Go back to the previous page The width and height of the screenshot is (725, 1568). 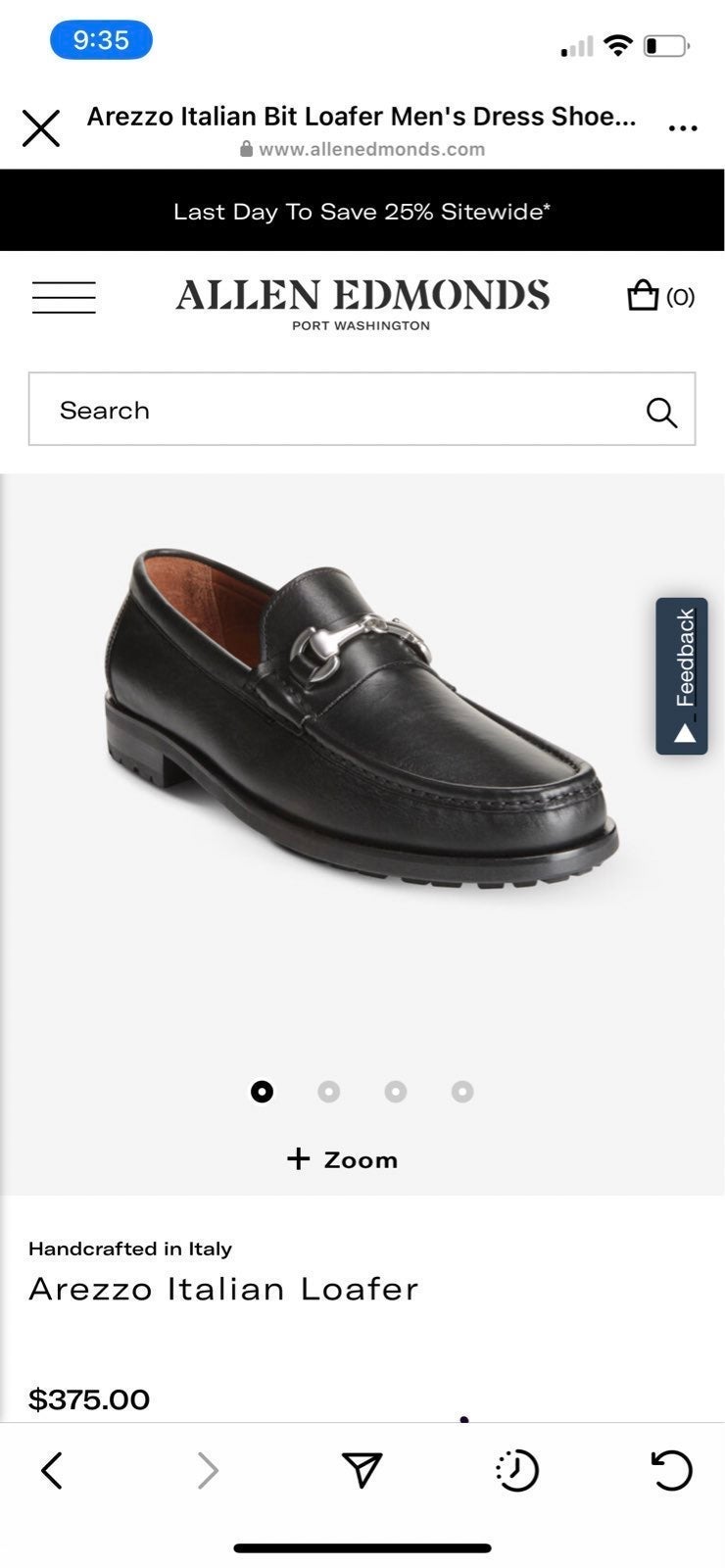point(52,1470)
